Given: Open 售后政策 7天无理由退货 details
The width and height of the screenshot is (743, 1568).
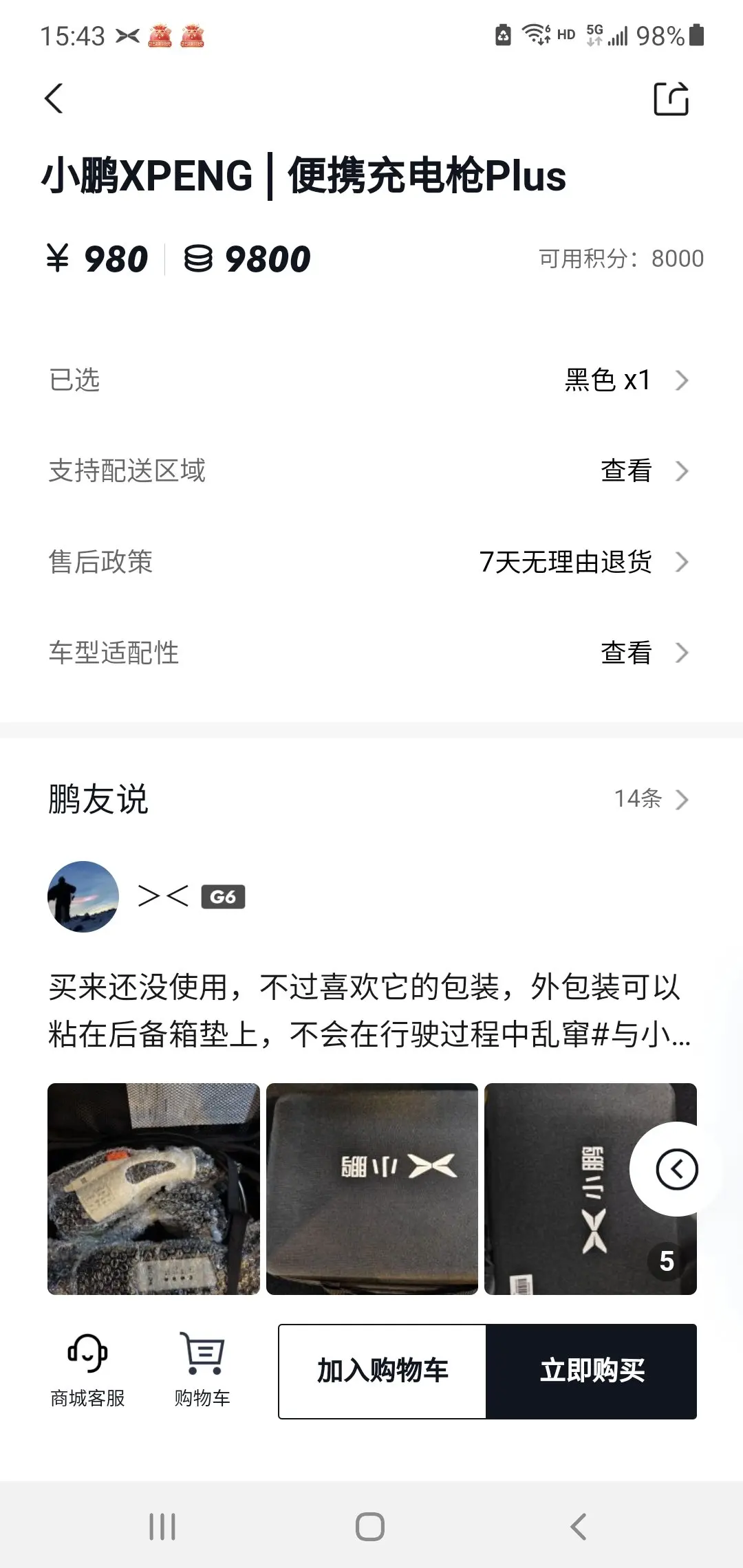Looking at the screenshot, I should point(371,561).
